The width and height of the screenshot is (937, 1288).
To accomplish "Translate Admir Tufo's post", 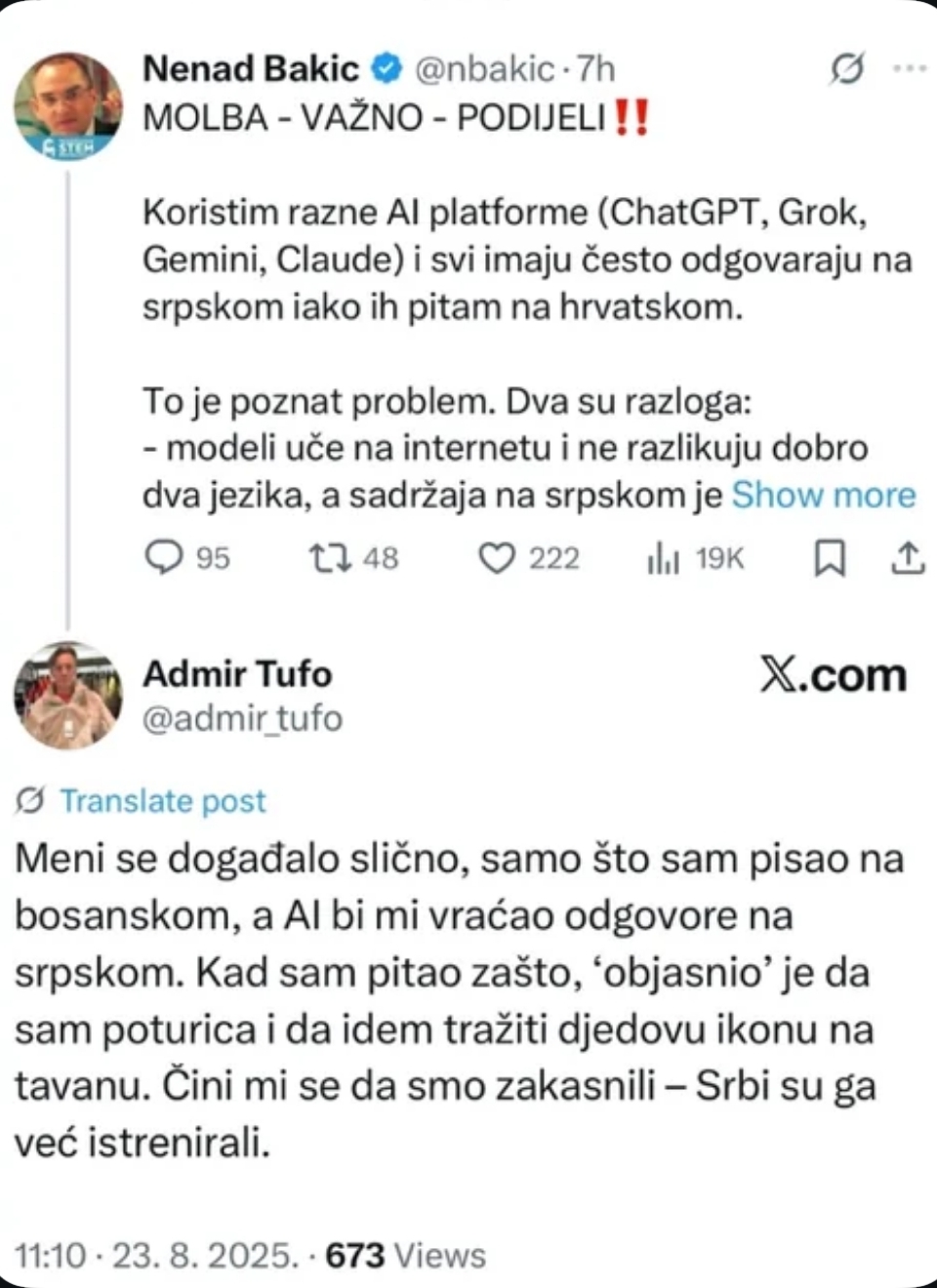I will point(162,801).
